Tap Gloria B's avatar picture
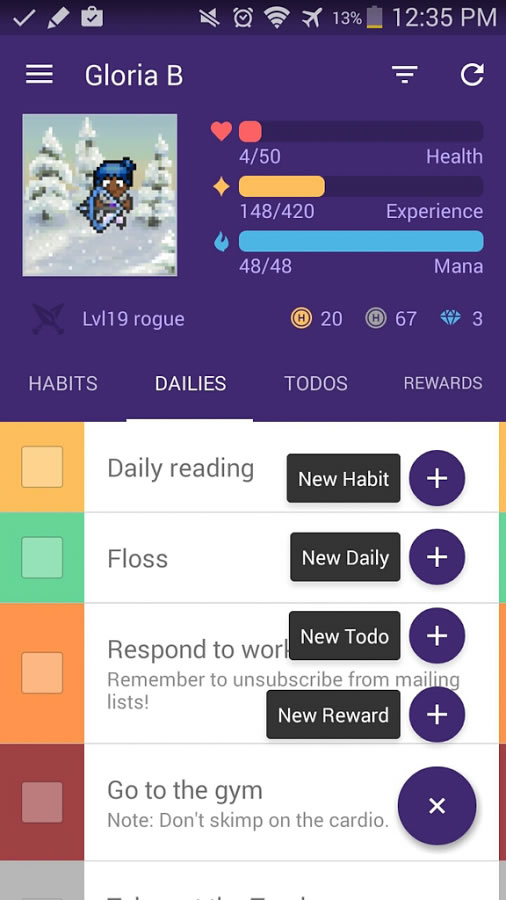Image resolution: width=506 pixels, height=900 pixels. [x=100, y=195]
